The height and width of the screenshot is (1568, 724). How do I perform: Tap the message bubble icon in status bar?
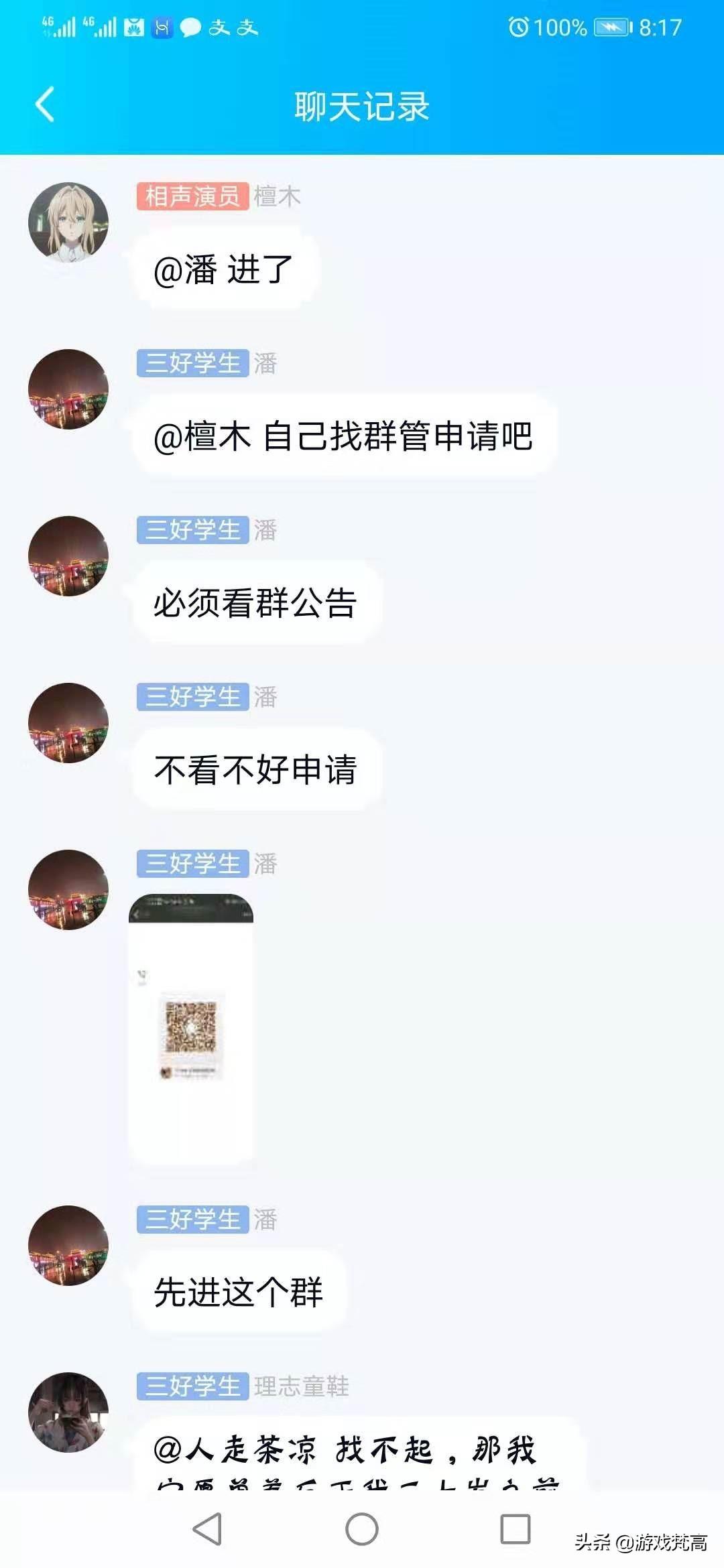tap(193, 27)
